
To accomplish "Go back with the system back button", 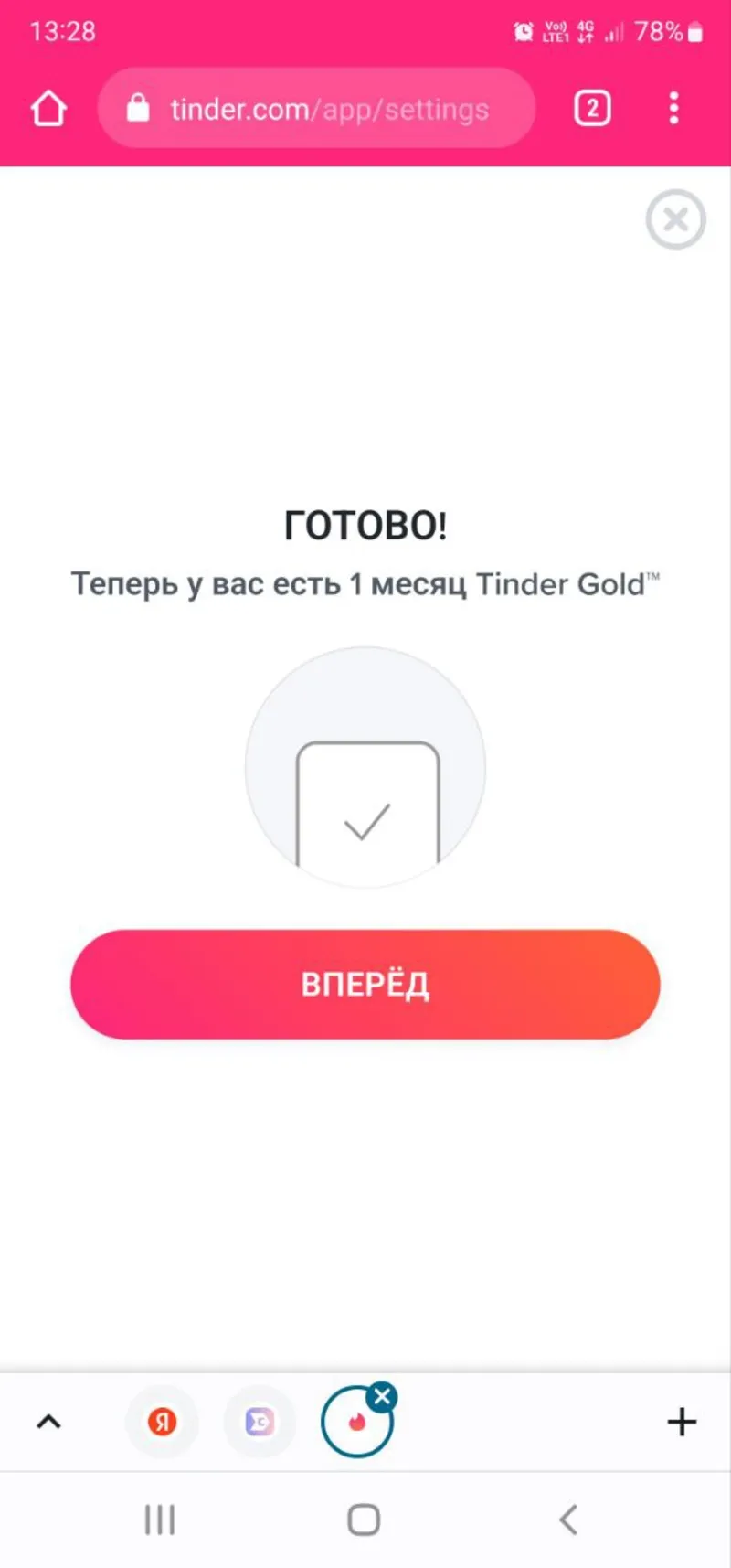I will click(568, 1520).
